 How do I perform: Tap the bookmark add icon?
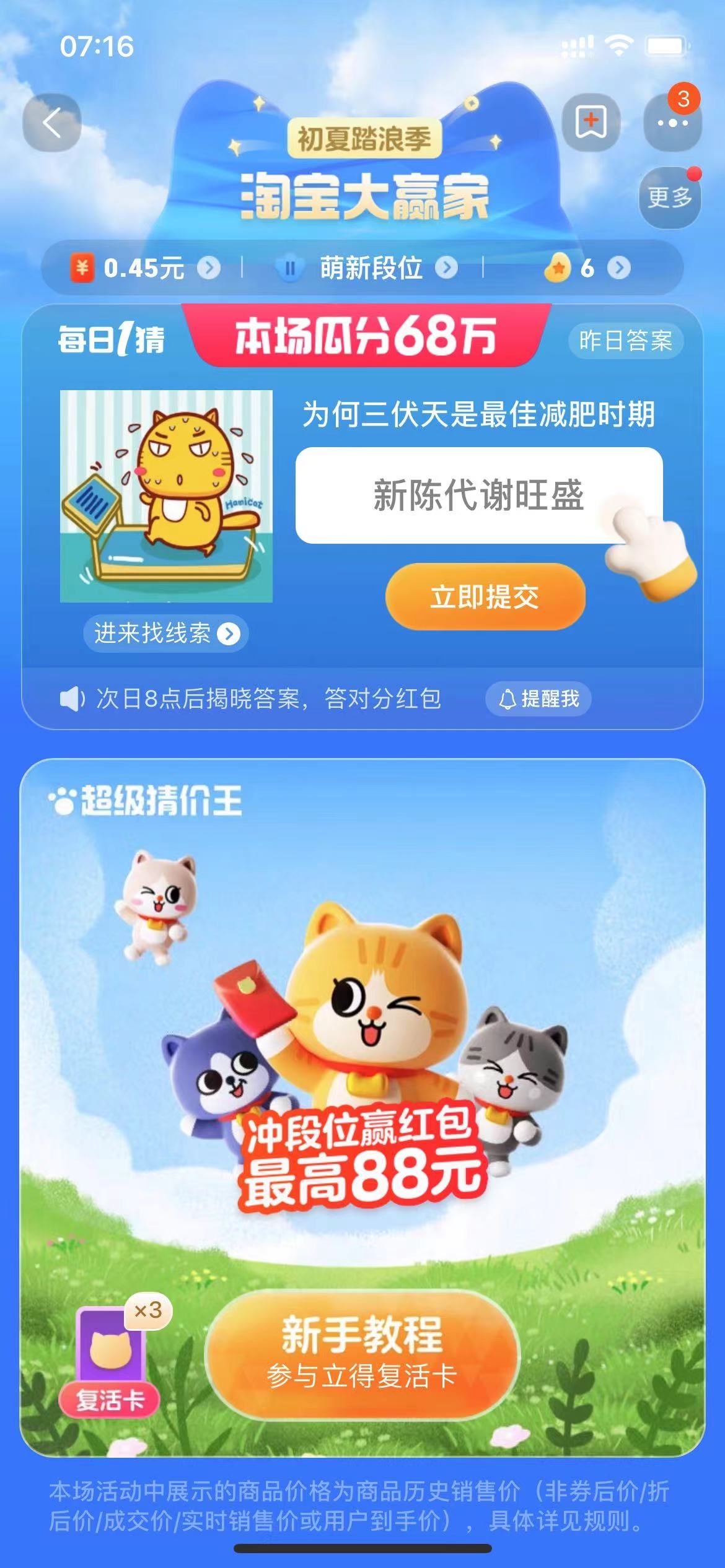click(590, 122)
